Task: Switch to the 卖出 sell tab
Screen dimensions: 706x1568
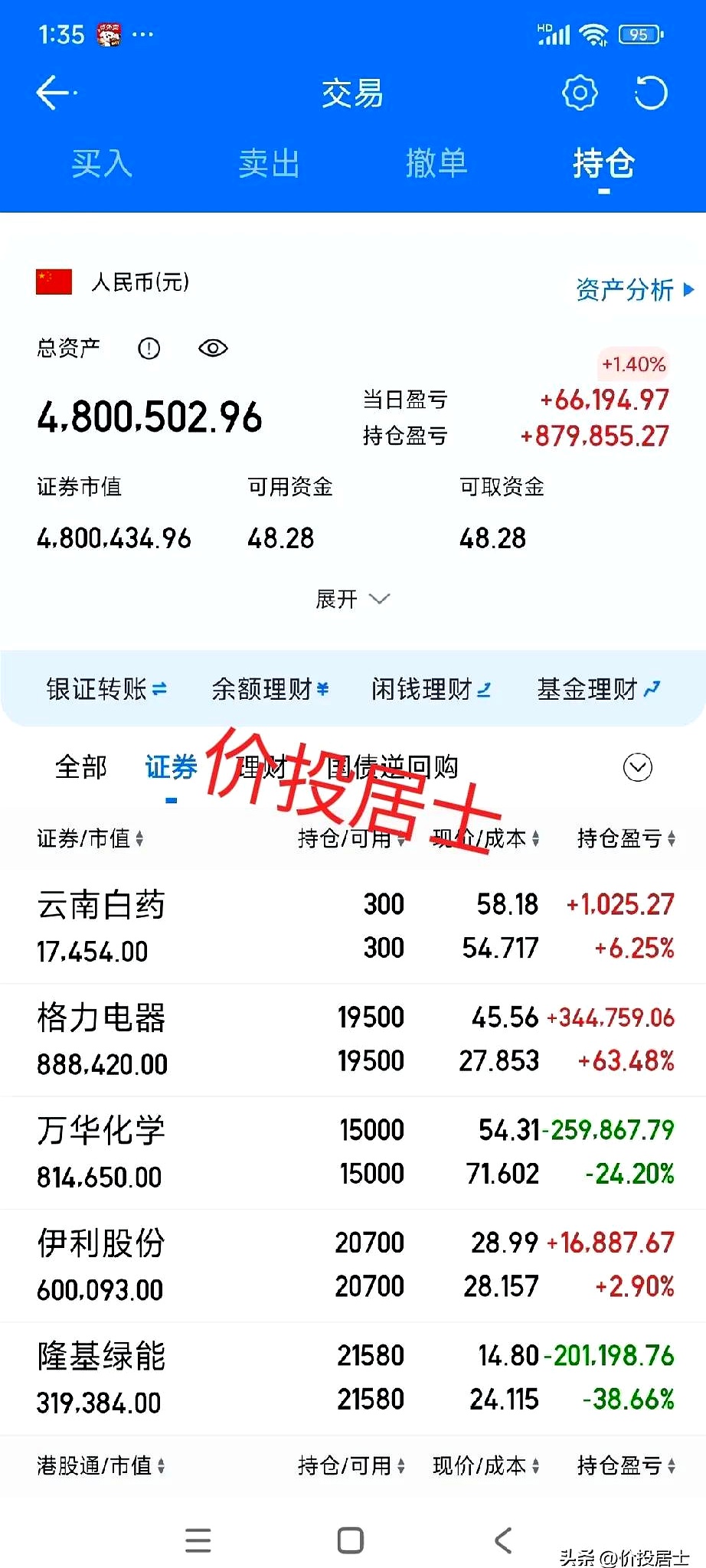Action: tap(269, 164)
